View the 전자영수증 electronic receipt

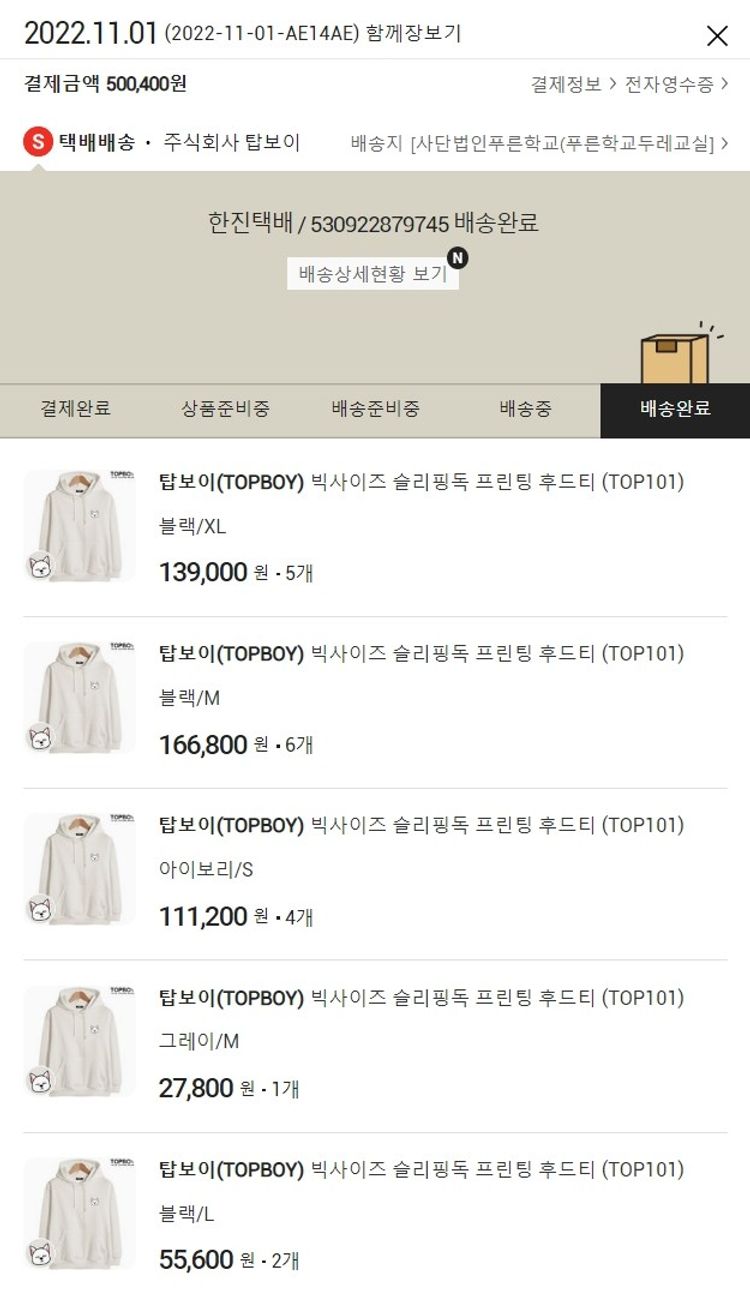(x=676, y=85)
